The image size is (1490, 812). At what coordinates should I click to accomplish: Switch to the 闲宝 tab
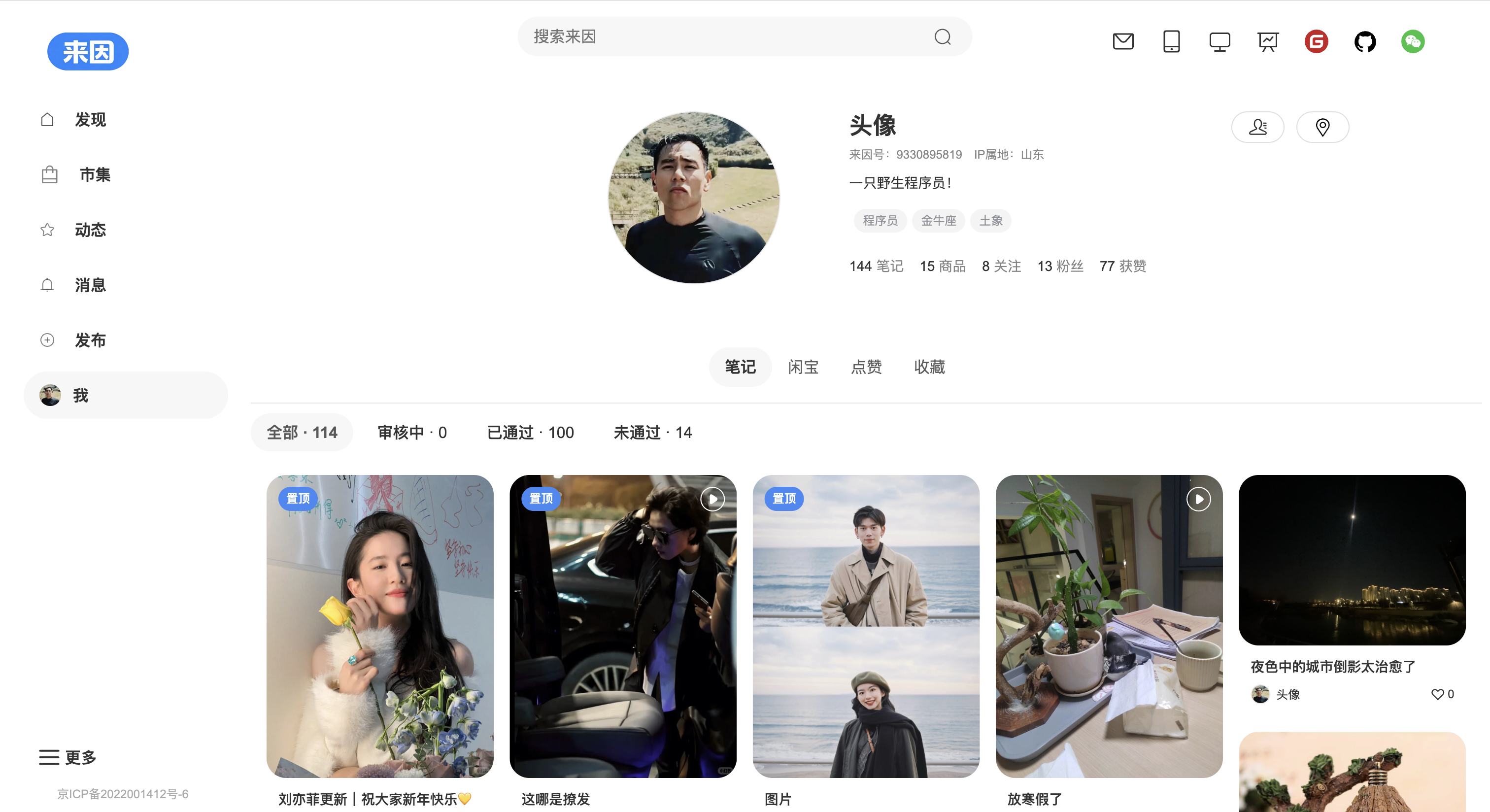click(803, 367)
